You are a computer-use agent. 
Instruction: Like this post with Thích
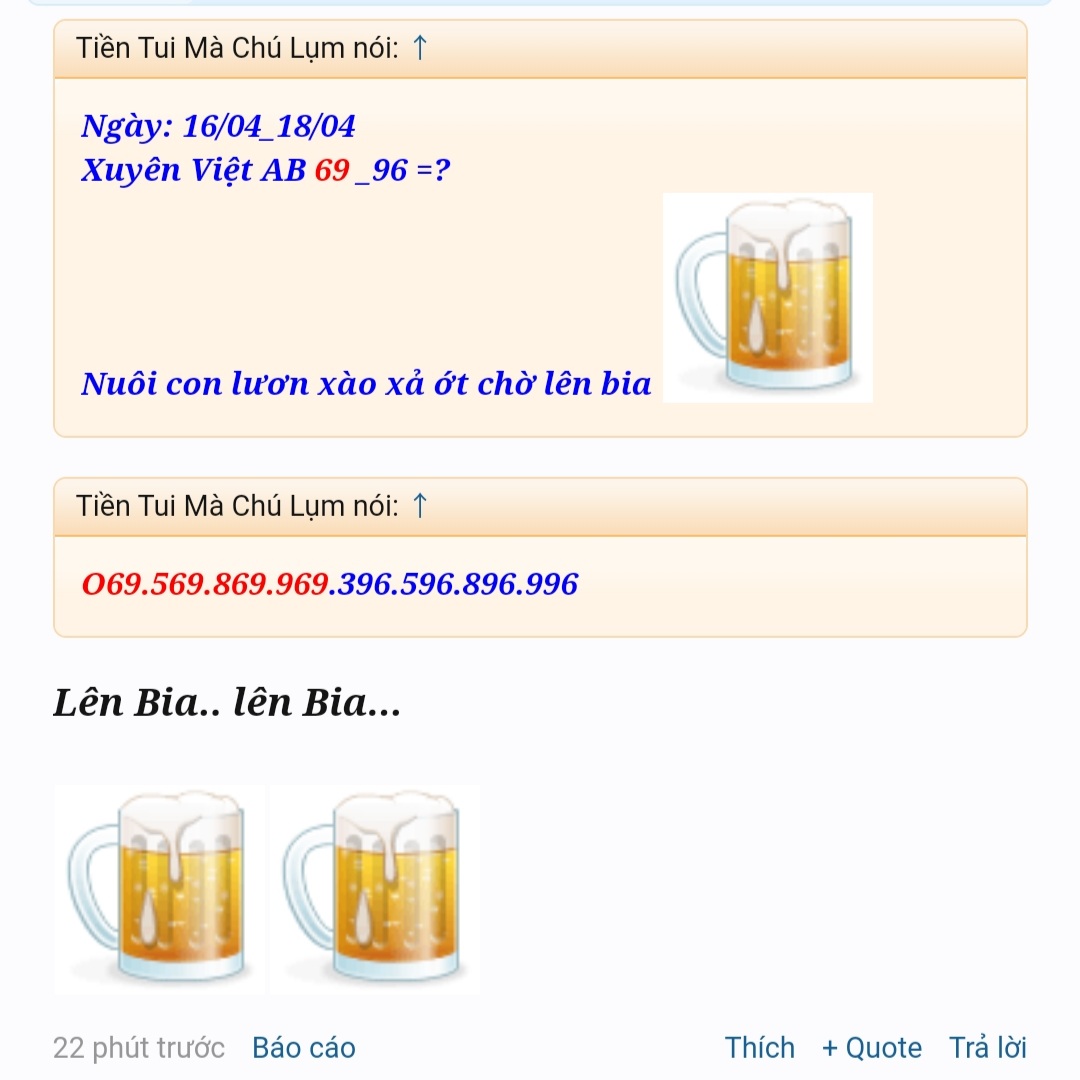pyautogui.click(x=760, y=1047)
